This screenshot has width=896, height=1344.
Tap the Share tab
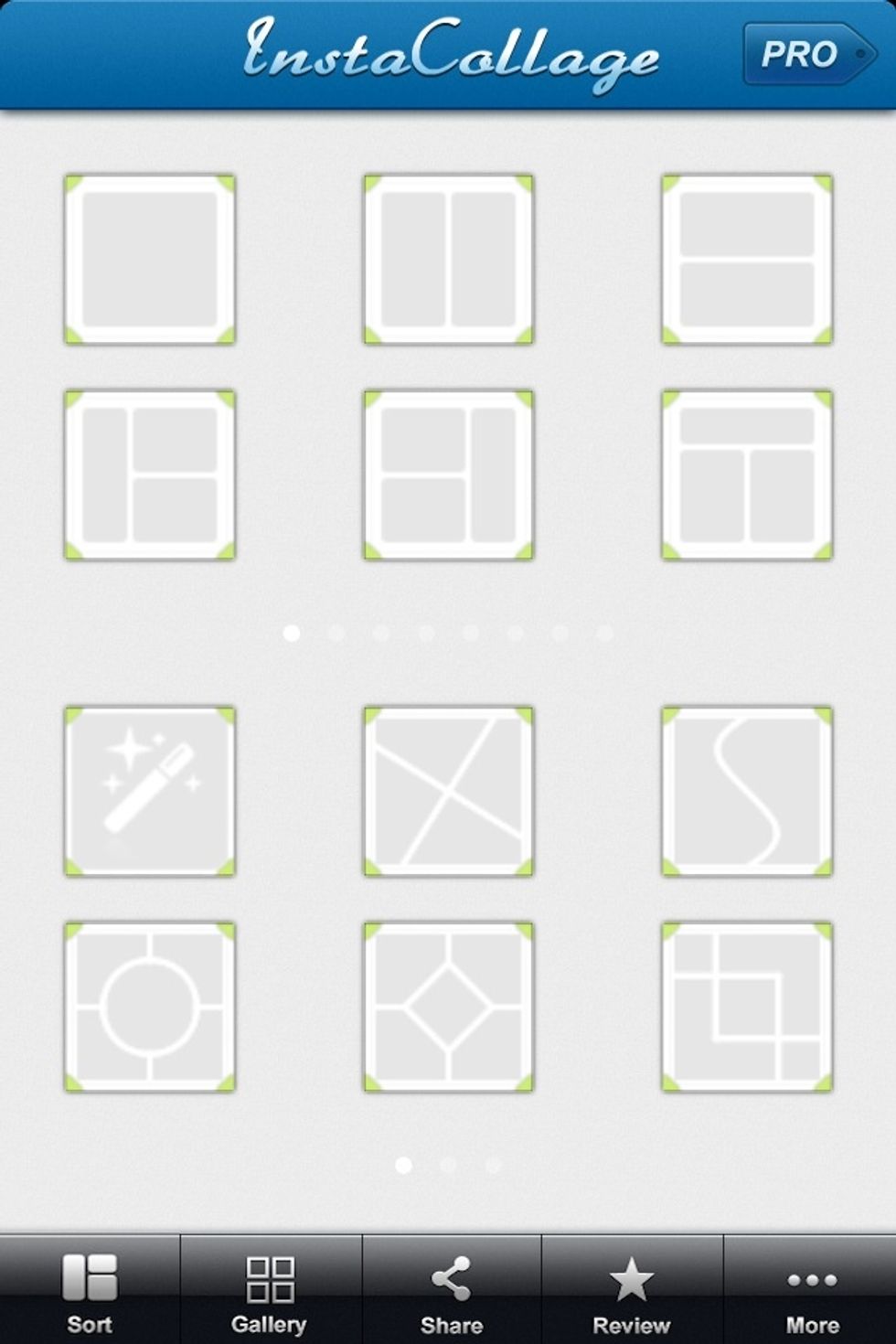click(451, 1291)
